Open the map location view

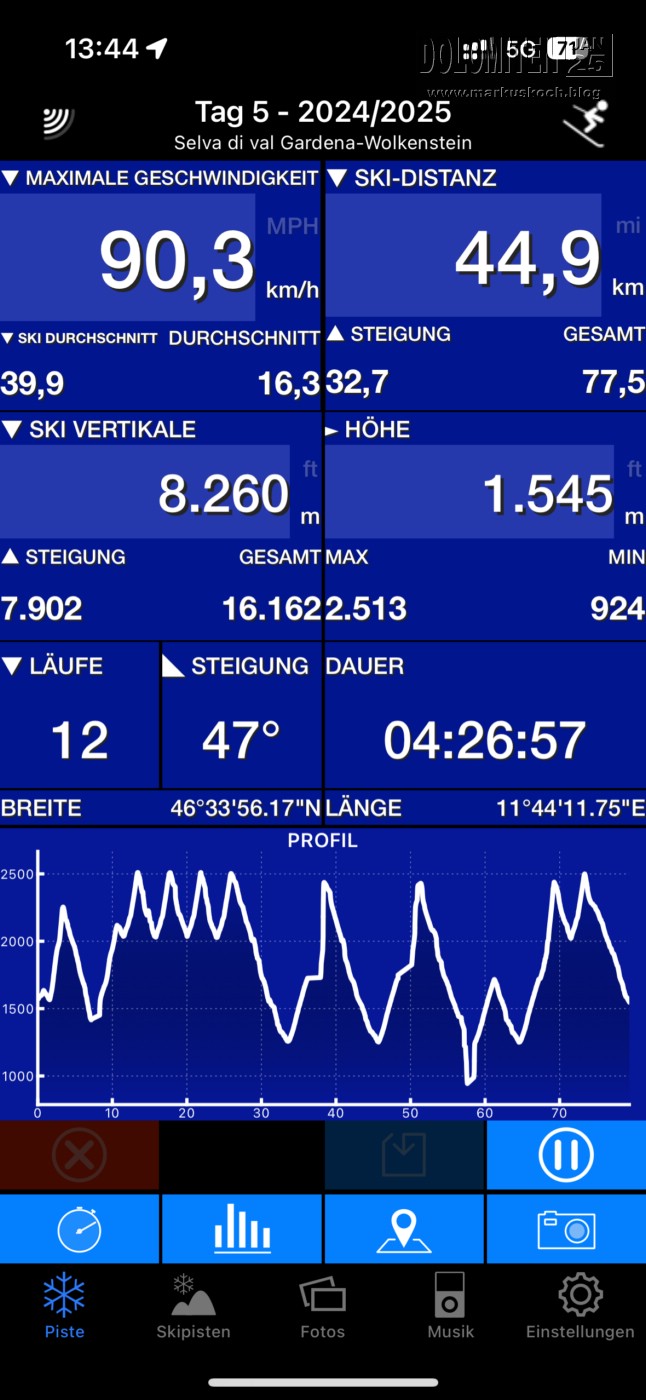[x=404, y=1229]
